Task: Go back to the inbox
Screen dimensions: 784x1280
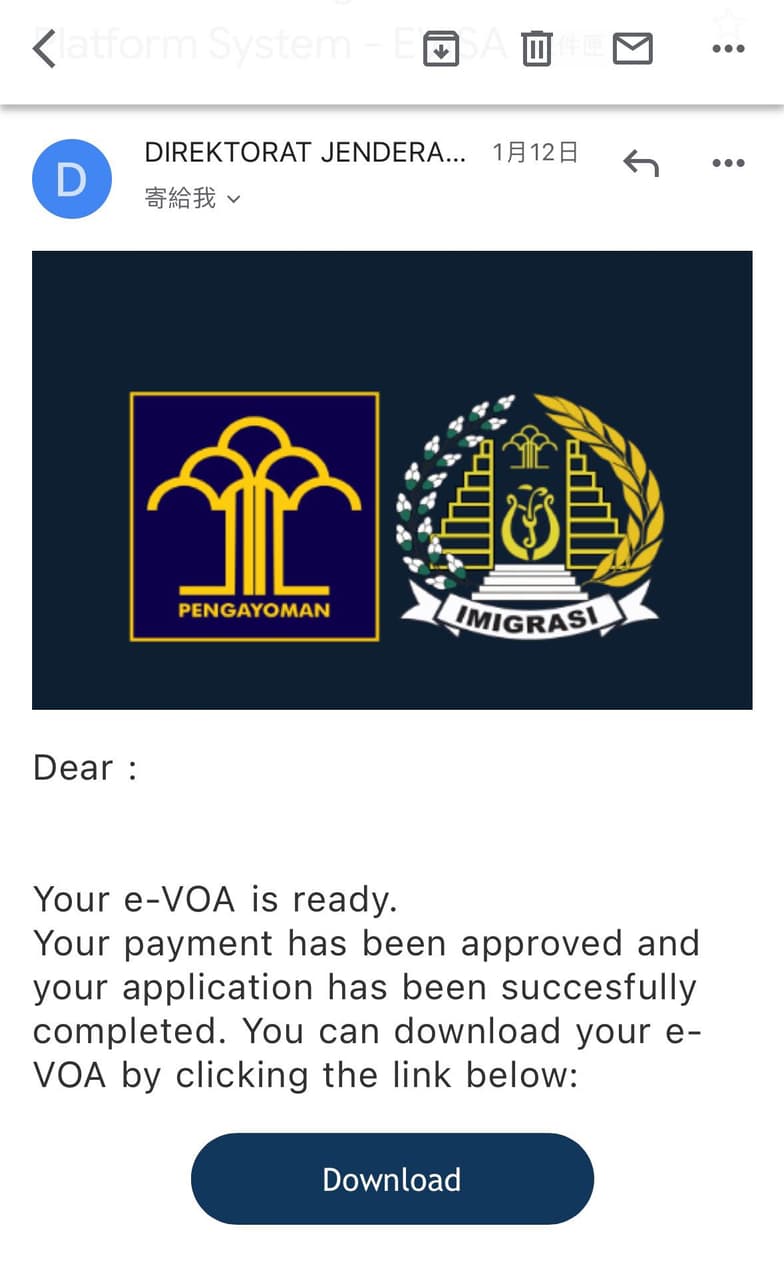Action: [x=44, y=48]
